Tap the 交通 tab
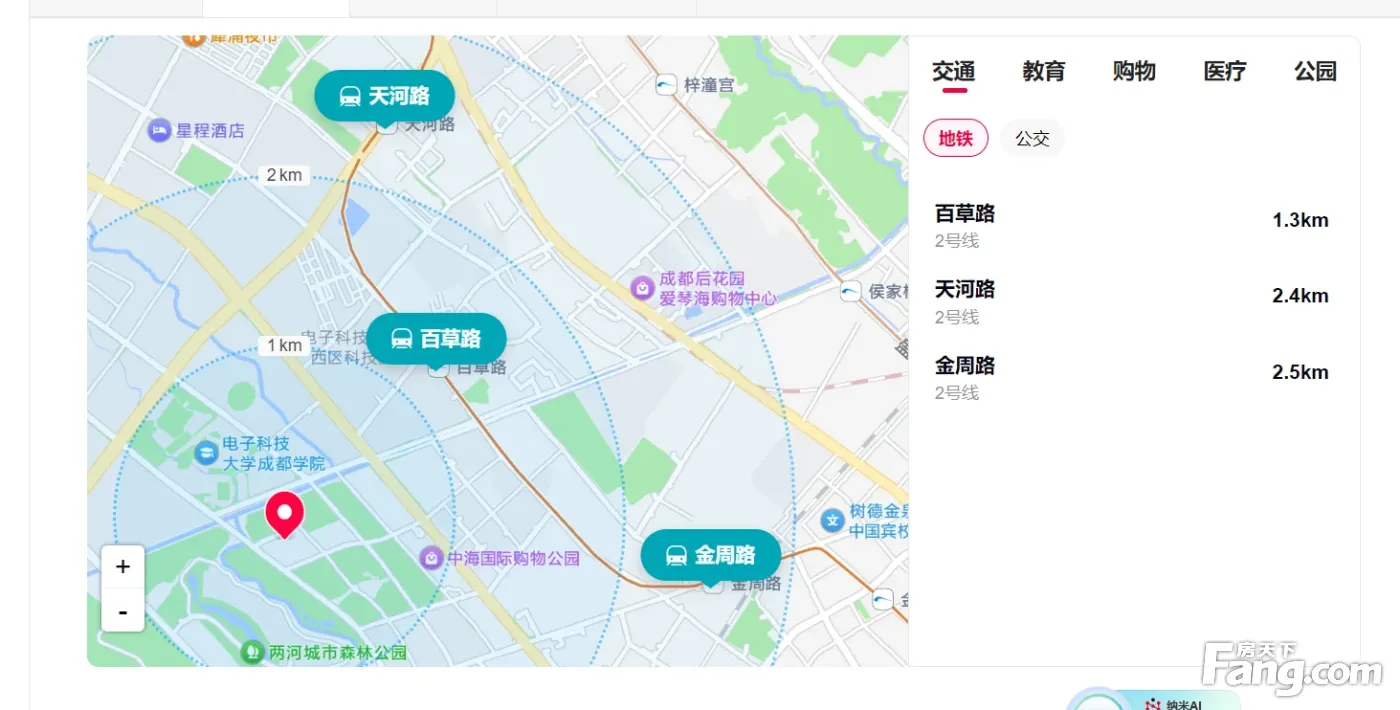 tap(953, 71)
